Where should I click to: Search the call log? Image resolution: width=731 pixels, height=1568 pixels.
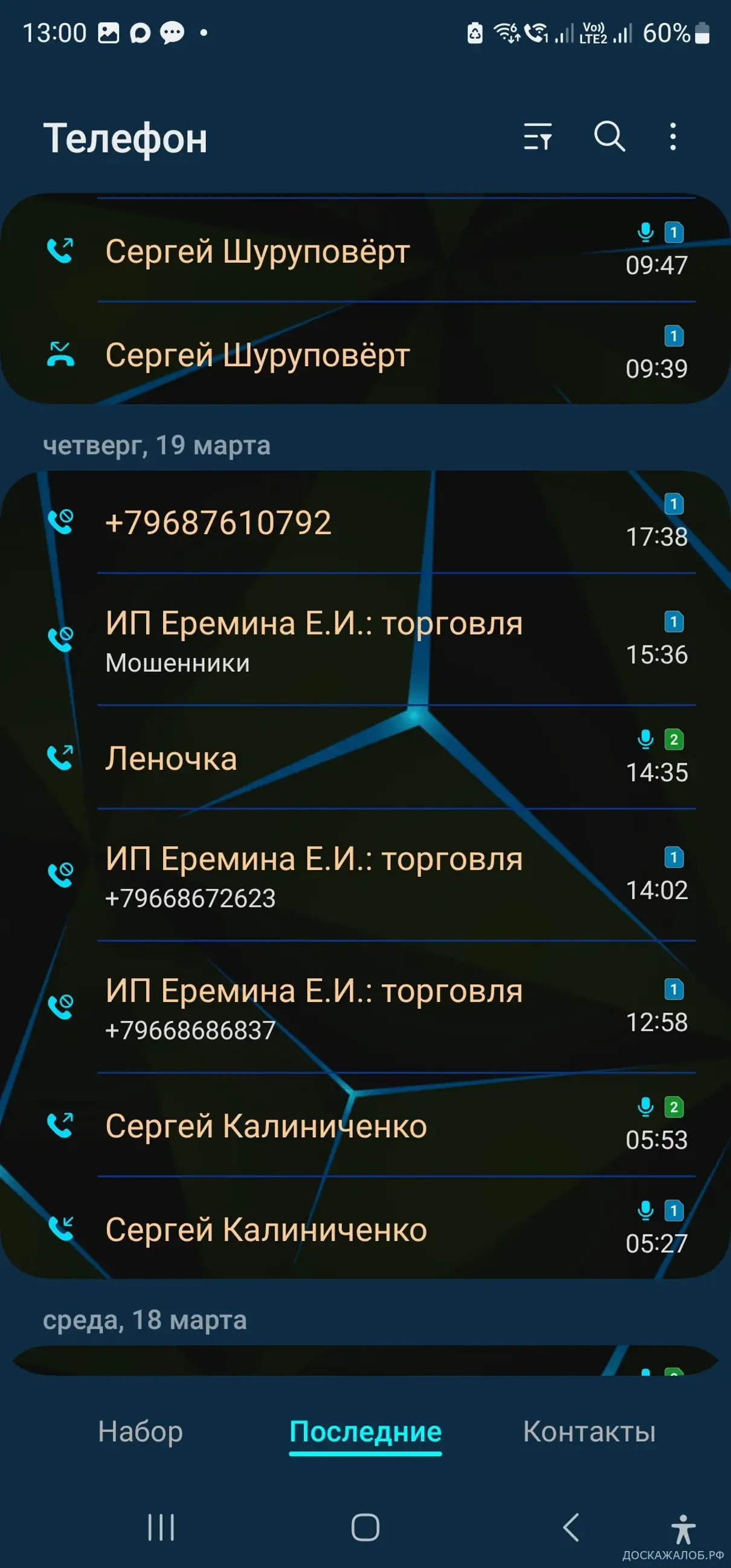(x=610, y=137)
